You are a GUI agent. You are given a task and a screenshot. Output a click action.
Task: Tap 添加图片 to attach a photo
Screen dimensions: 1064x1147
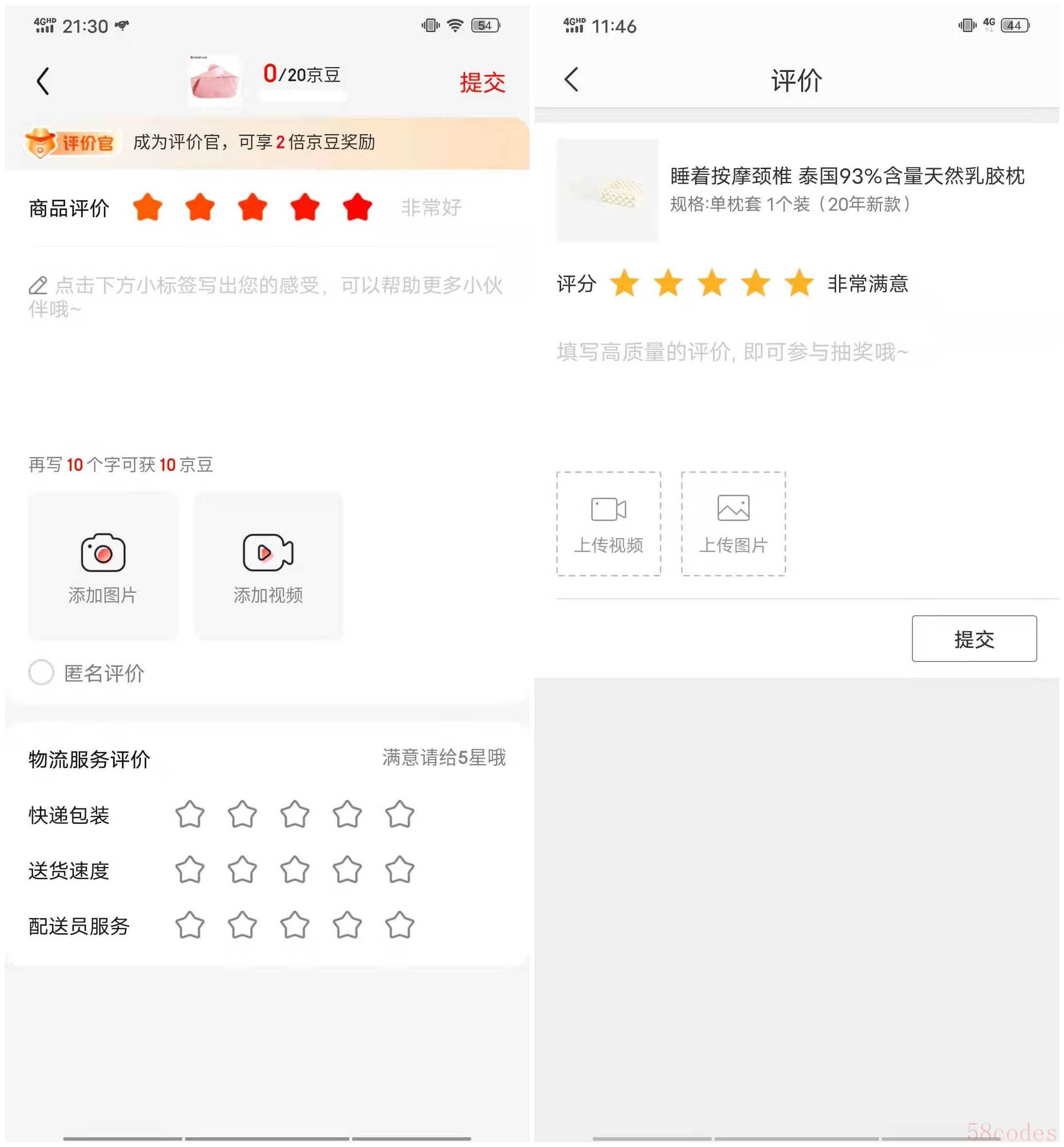pyautogui.click(x=103, y=566)
